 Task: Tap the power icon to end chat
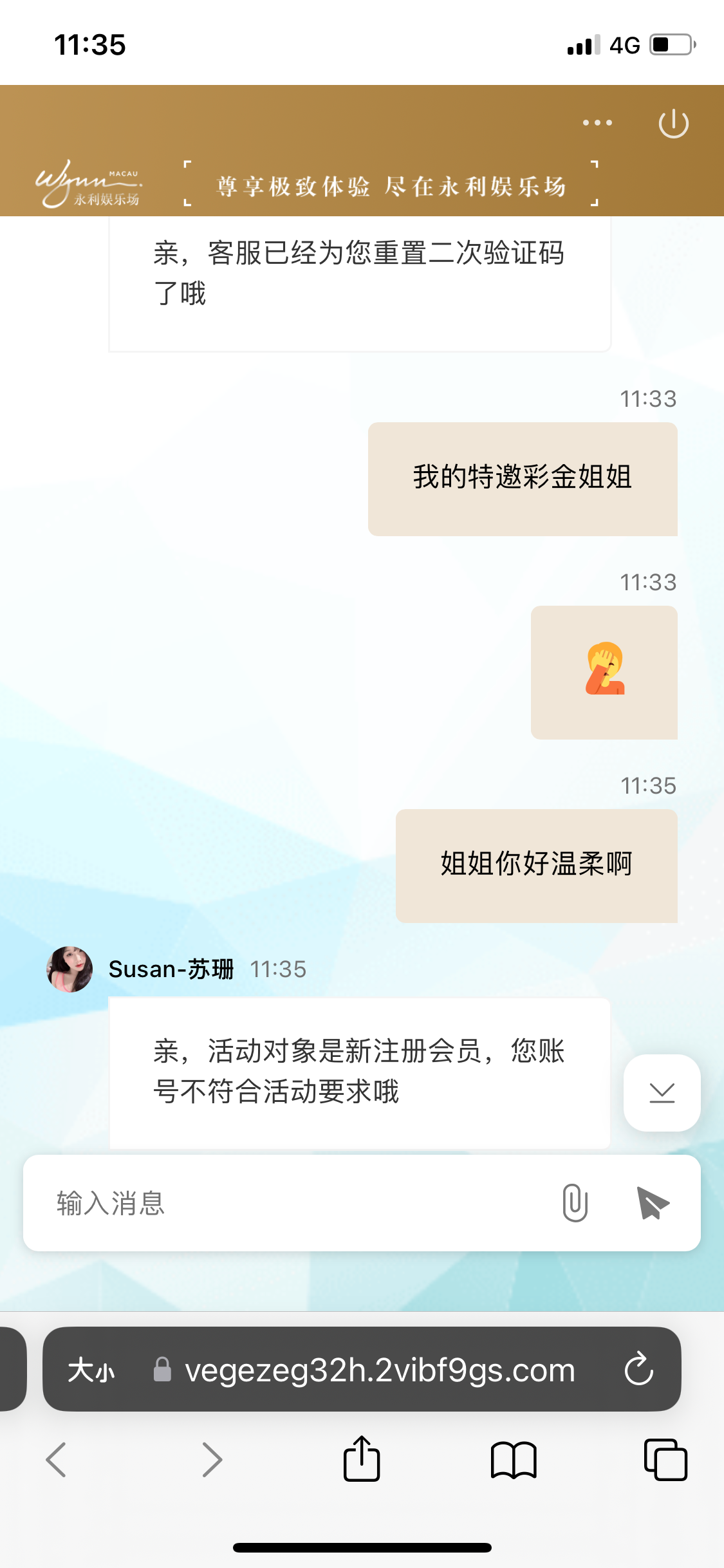(x=673, y=124)
